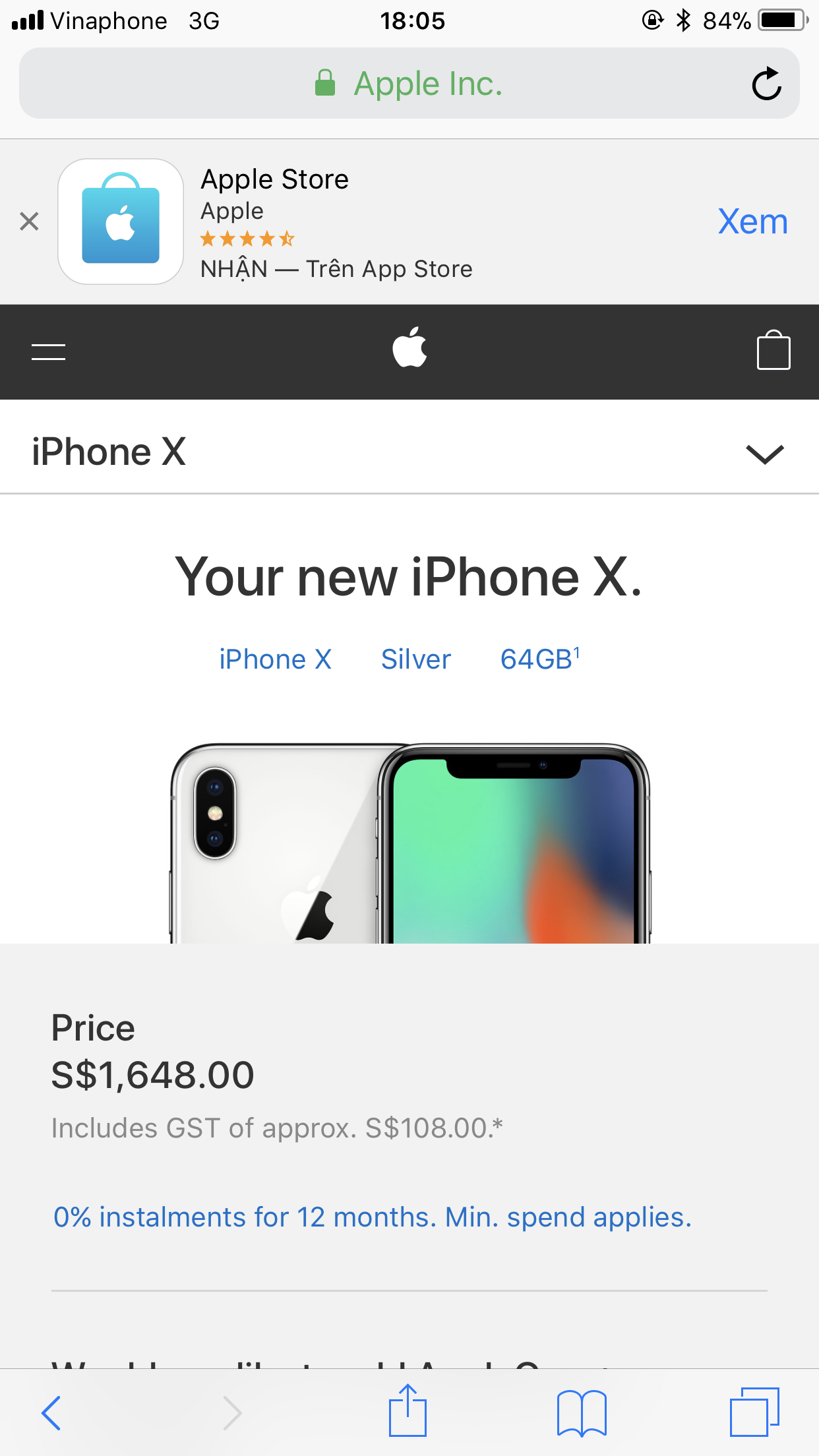Change the Silver color selection

click(415, 659)
